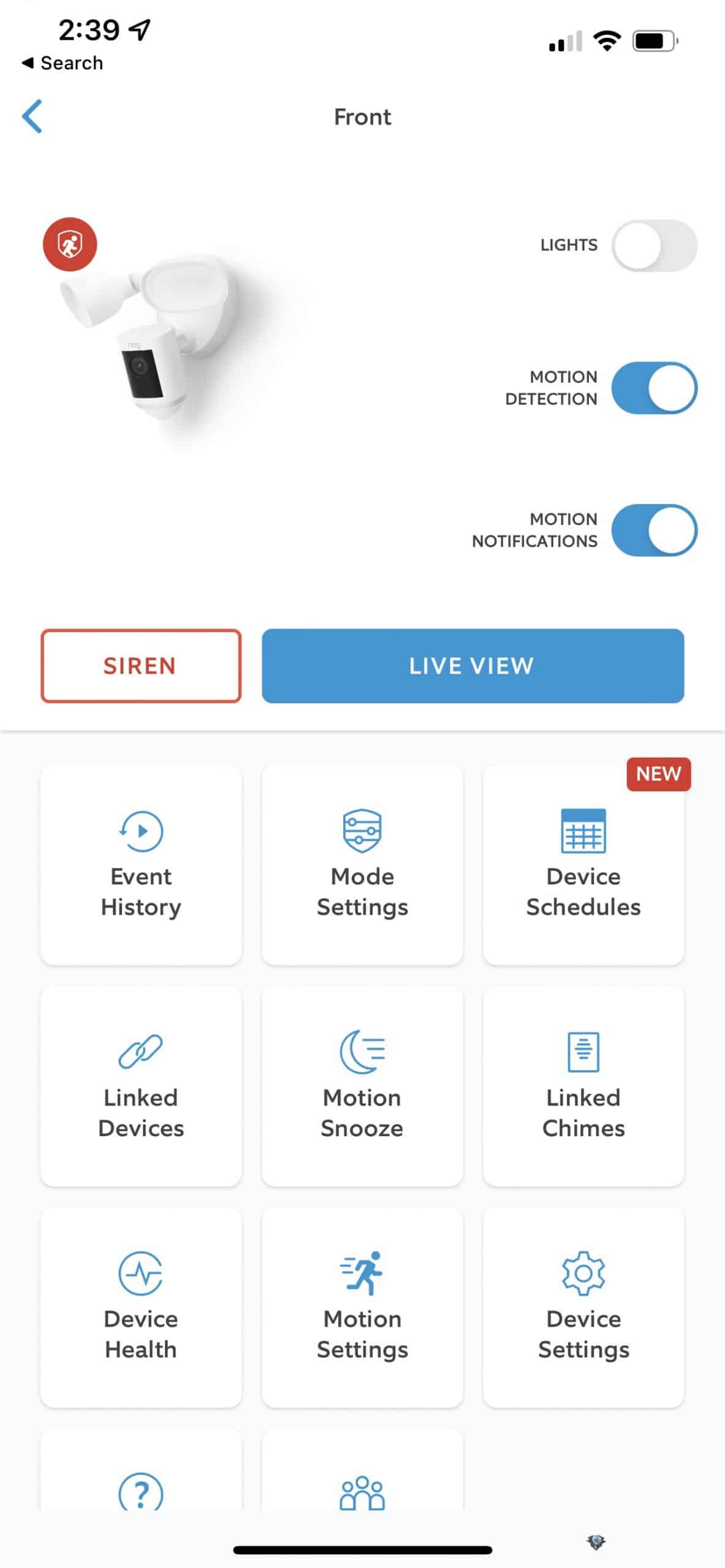
Task: View Device Schedules
Action: (x=583, y=865)
